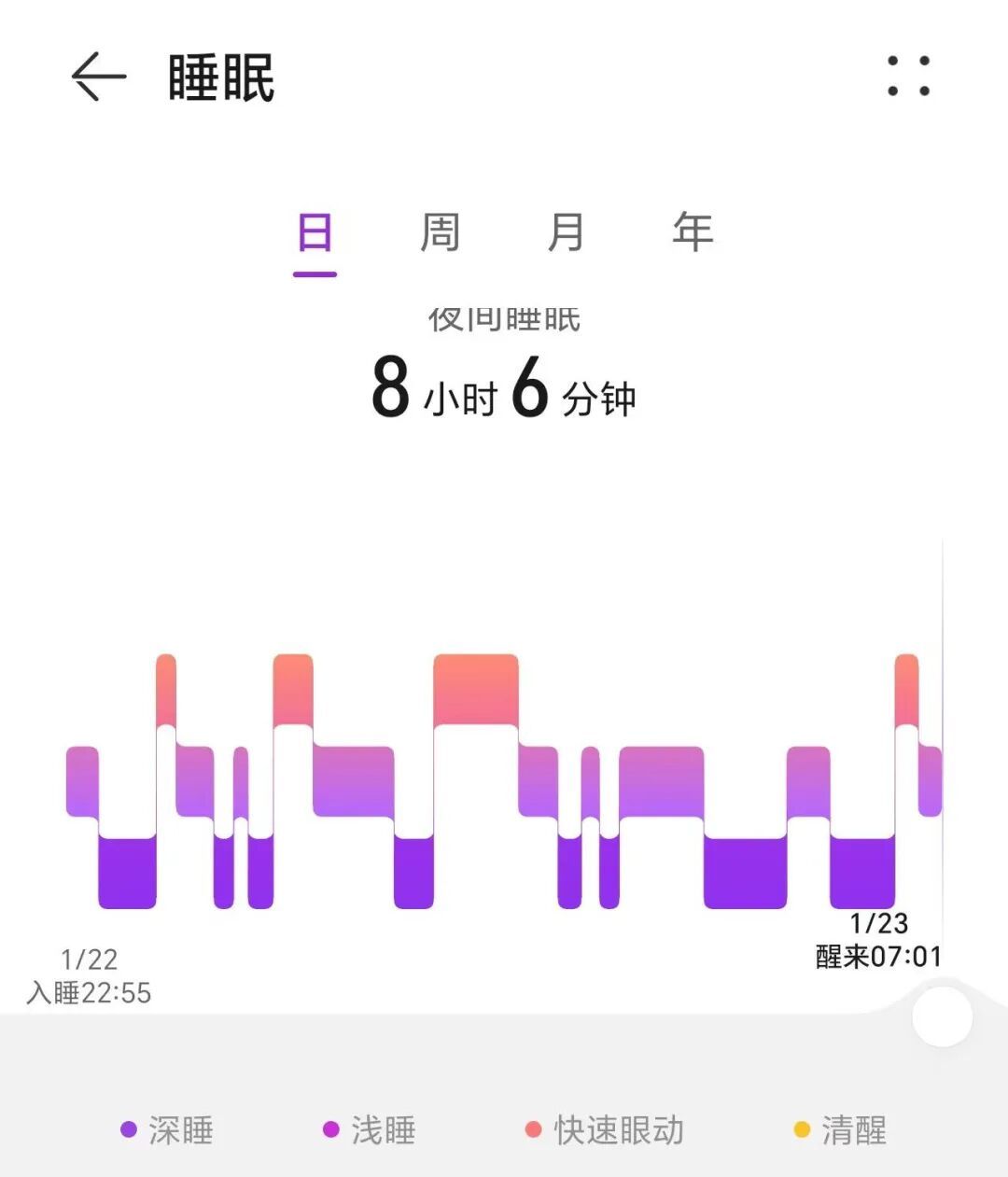Open the four-dot more options menu
The height and width of the screenshot is (1177, 1008).
tap(908, 77)
